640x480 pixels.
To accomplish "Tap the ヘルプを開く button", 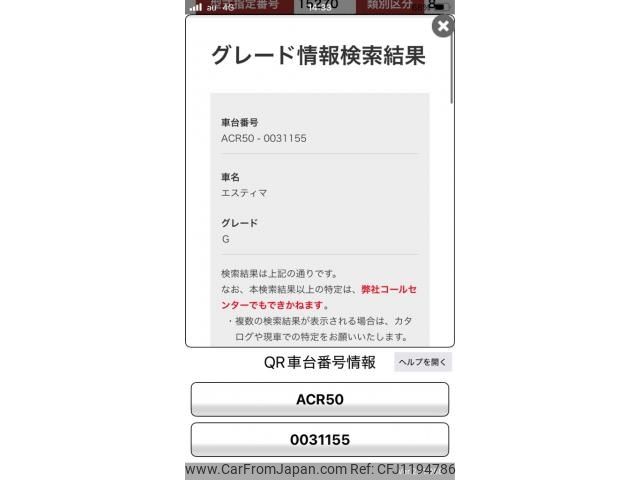I will (x=423, y=362).
